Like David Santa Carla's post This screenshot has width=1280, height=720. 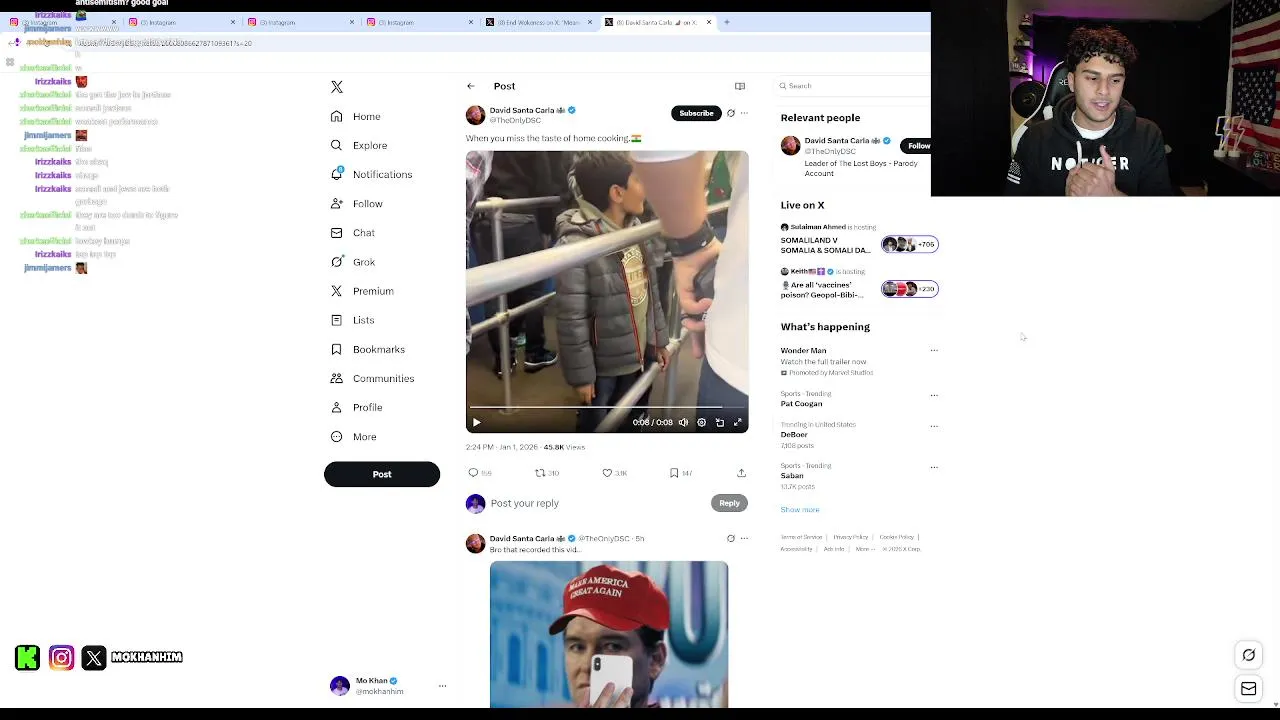click(x=607, y=473)
